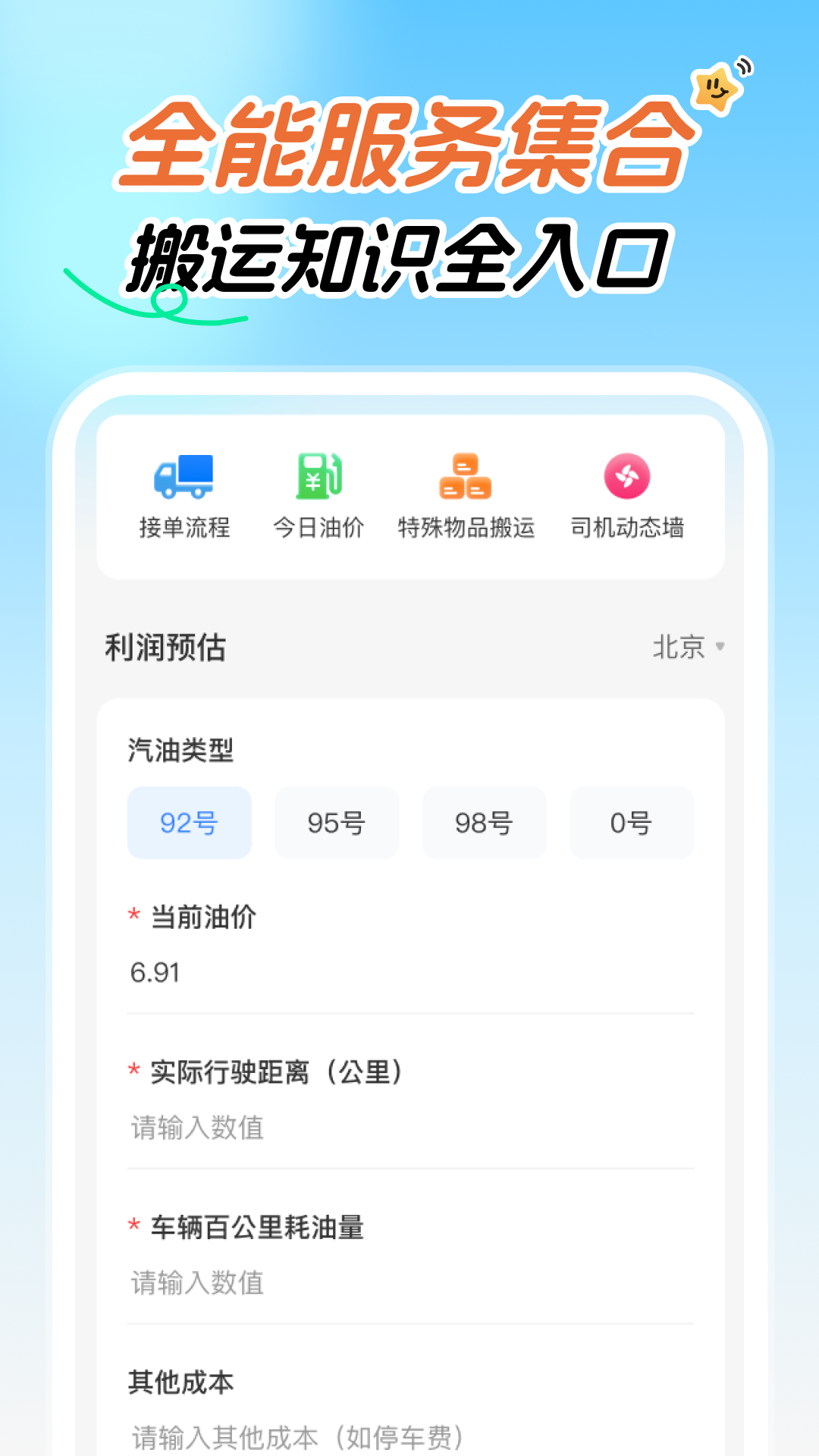The width and height of the screenshot is (819, 1456).
Task: Choose the 0号 diesel option
Action: [x=631, y=823]
